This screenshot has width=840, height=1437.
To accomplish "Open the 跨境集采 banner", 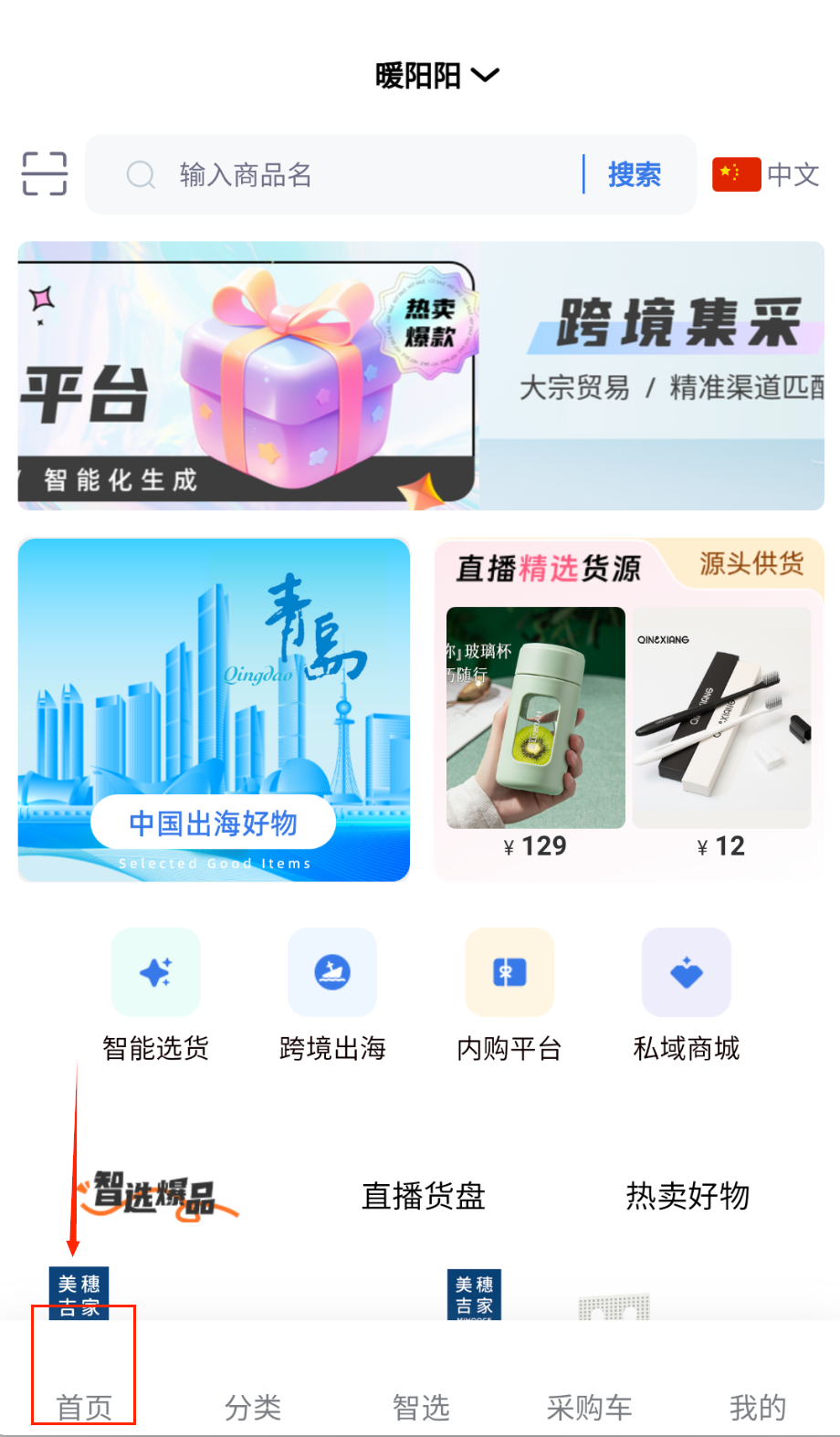I will [650, 375].
